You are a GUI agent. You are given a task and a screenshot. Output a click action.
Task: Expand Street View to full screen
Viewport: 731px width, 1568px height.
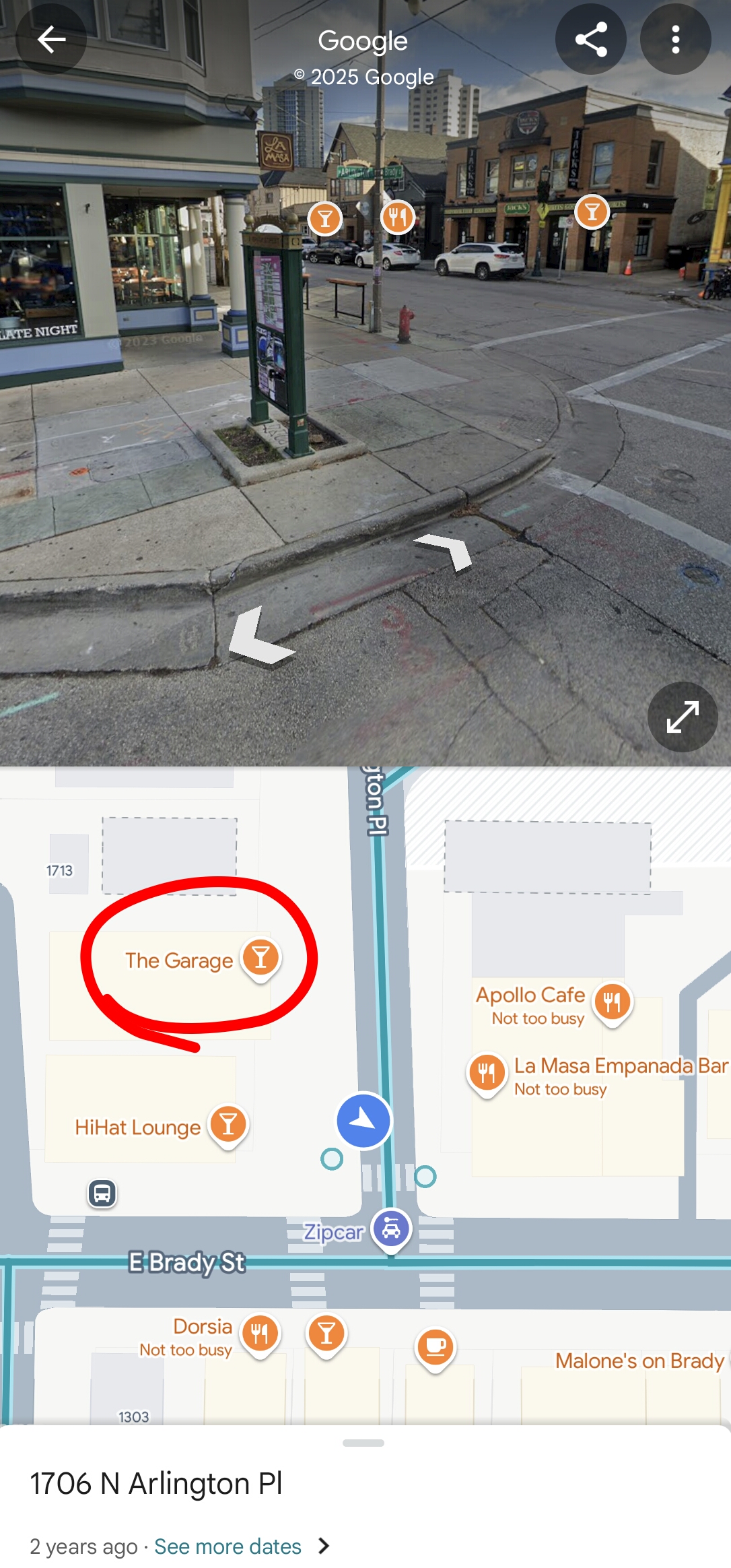pyautogui.click(x=682, y=717)
